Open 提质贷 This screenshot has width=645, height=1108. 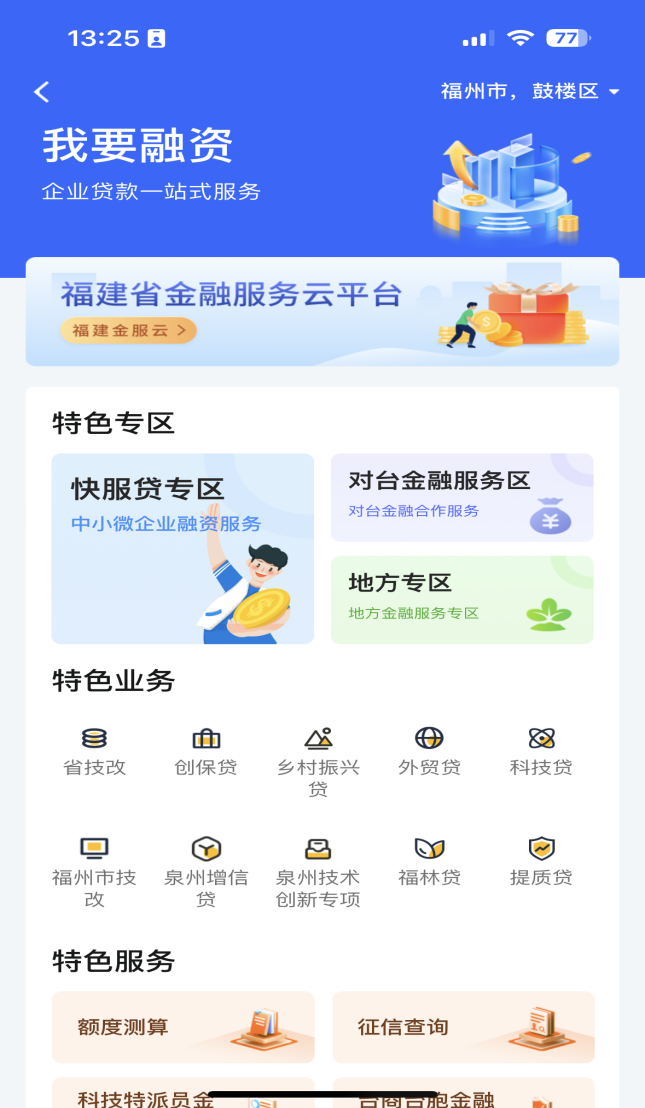[541, 862]
